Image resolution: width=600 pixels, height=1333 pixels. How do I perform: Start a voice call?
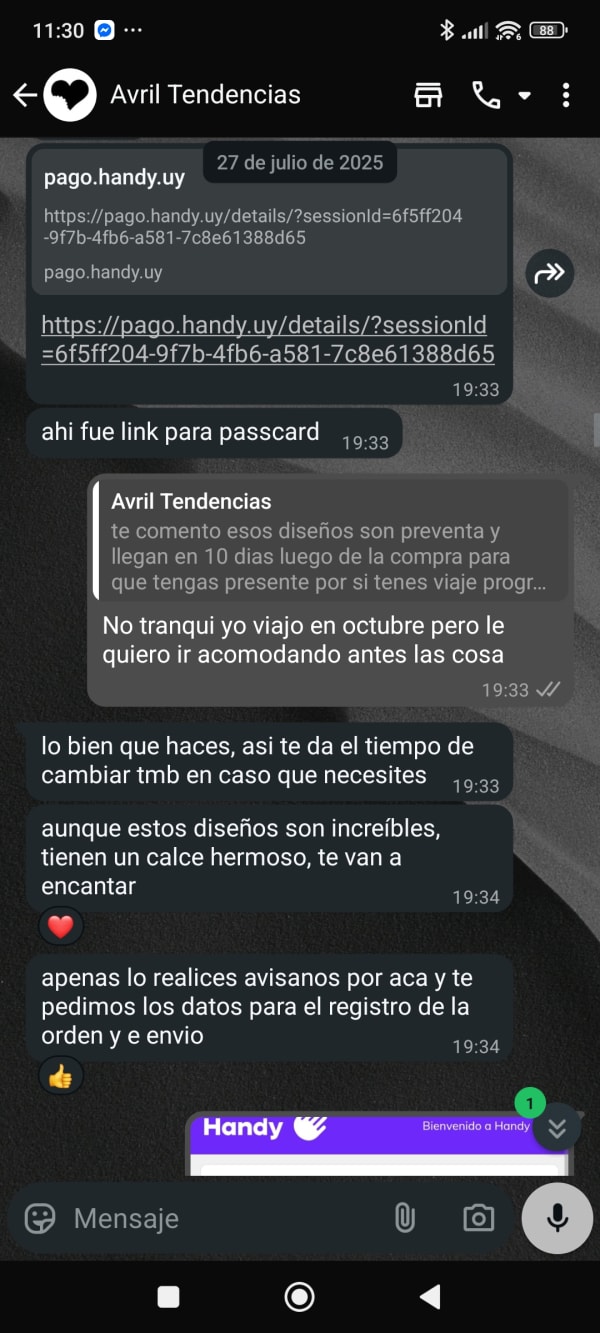[486, 95]
